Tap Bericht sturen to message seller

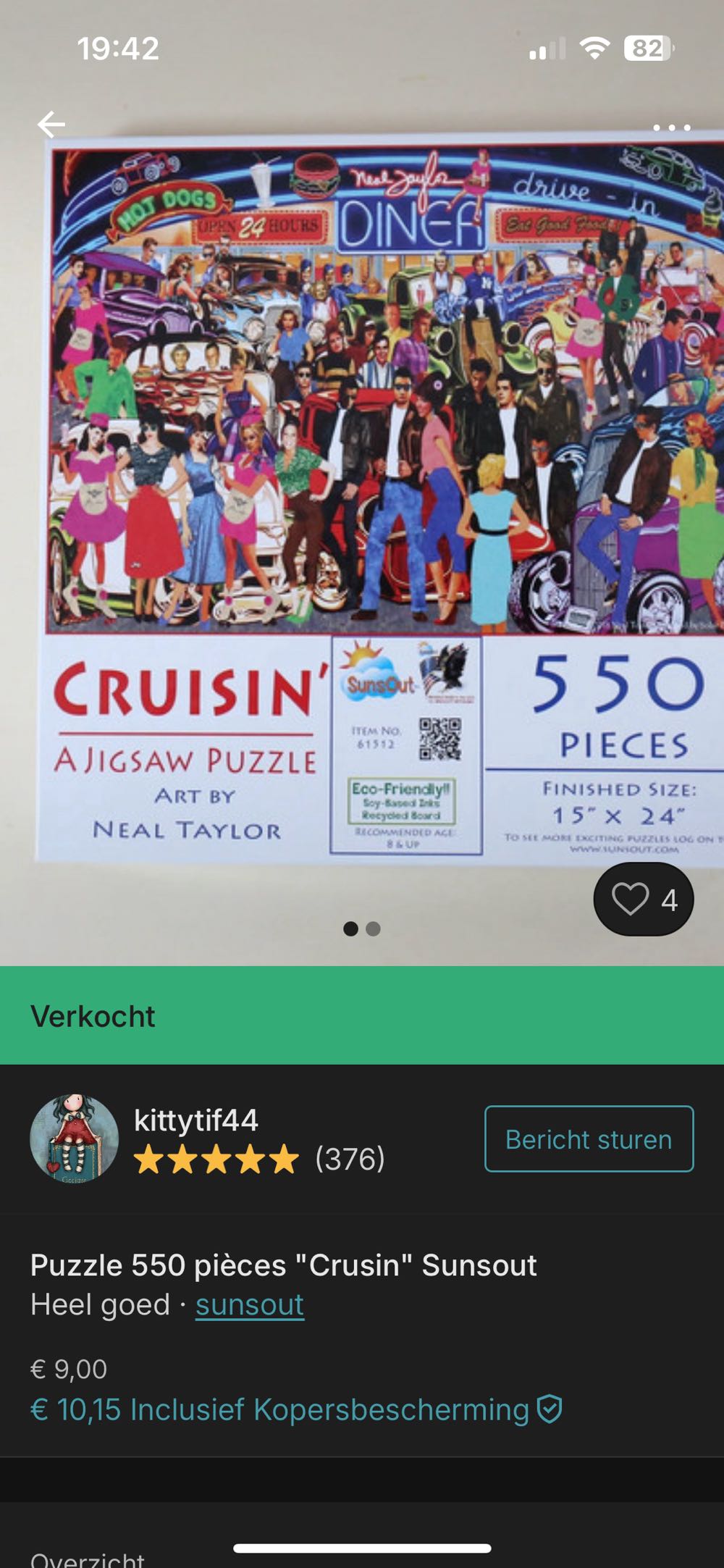tap(587, 1137)
